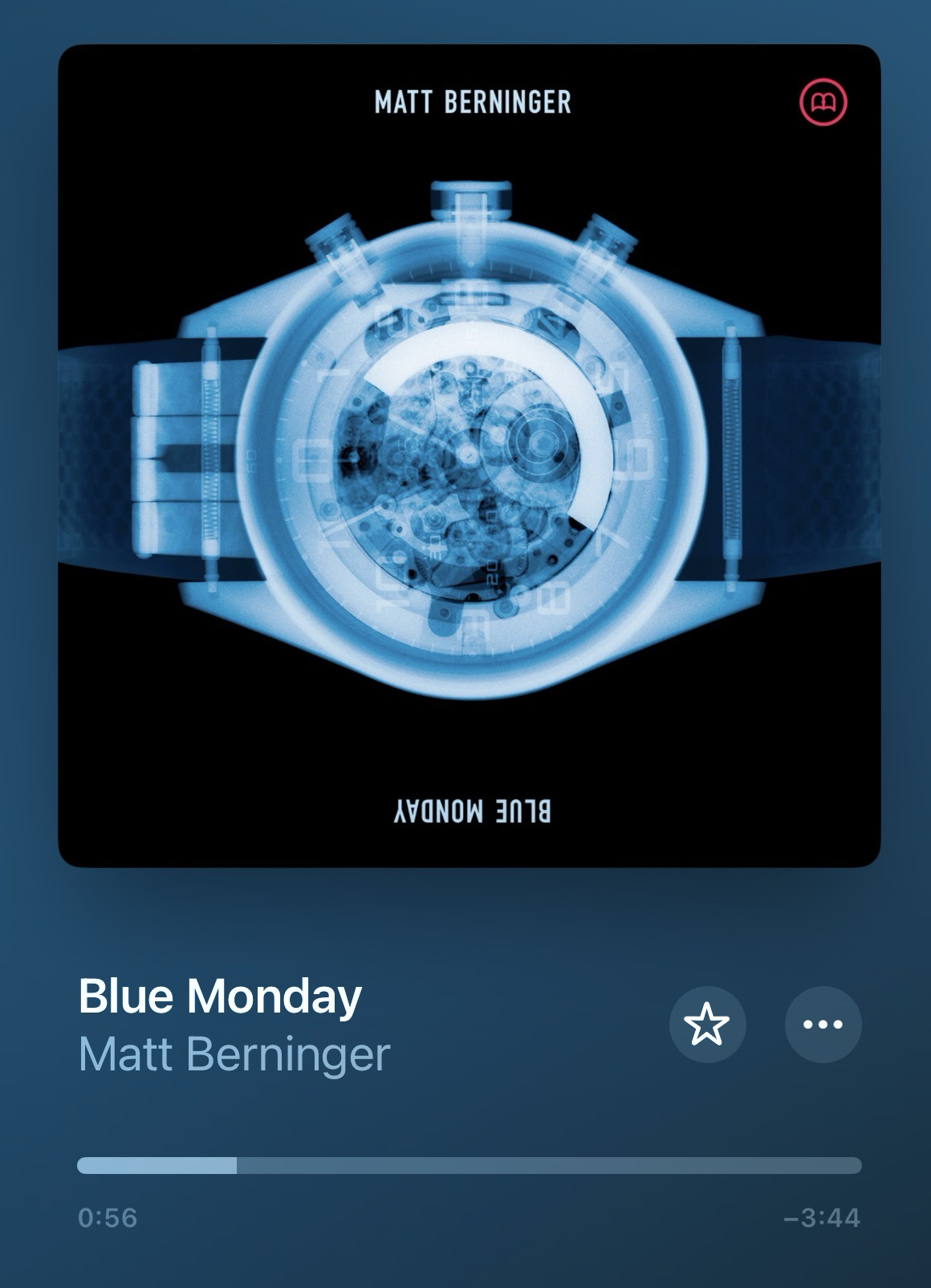931x1288 pixels.
Task: Open the Blue Monday album artwork
Action: [x=469, y=455]
